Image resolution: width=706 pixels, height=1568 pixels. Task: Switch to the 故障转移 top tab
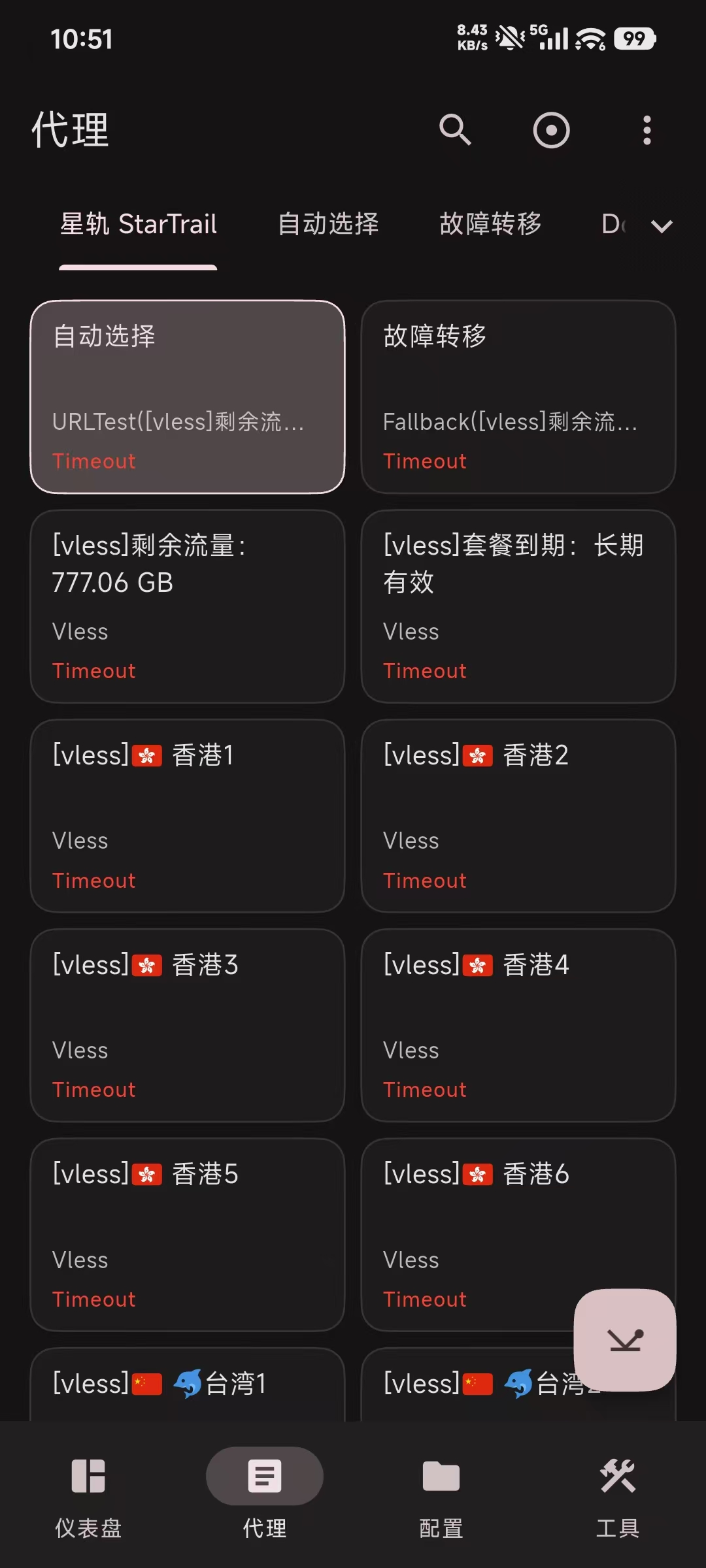(490, 224)
